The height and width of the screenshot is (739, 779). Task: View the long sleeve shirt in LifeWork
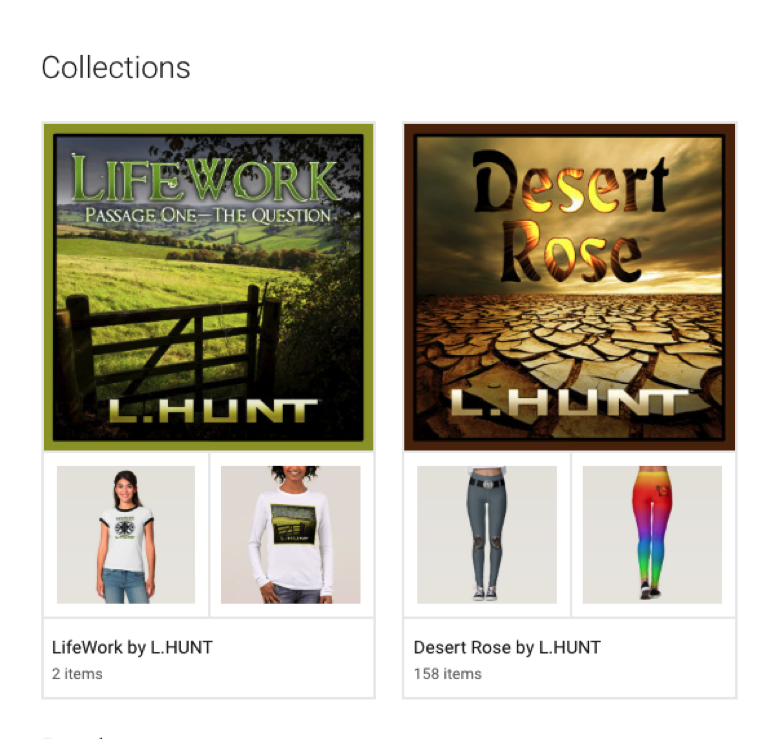click(x=291, y=534)
